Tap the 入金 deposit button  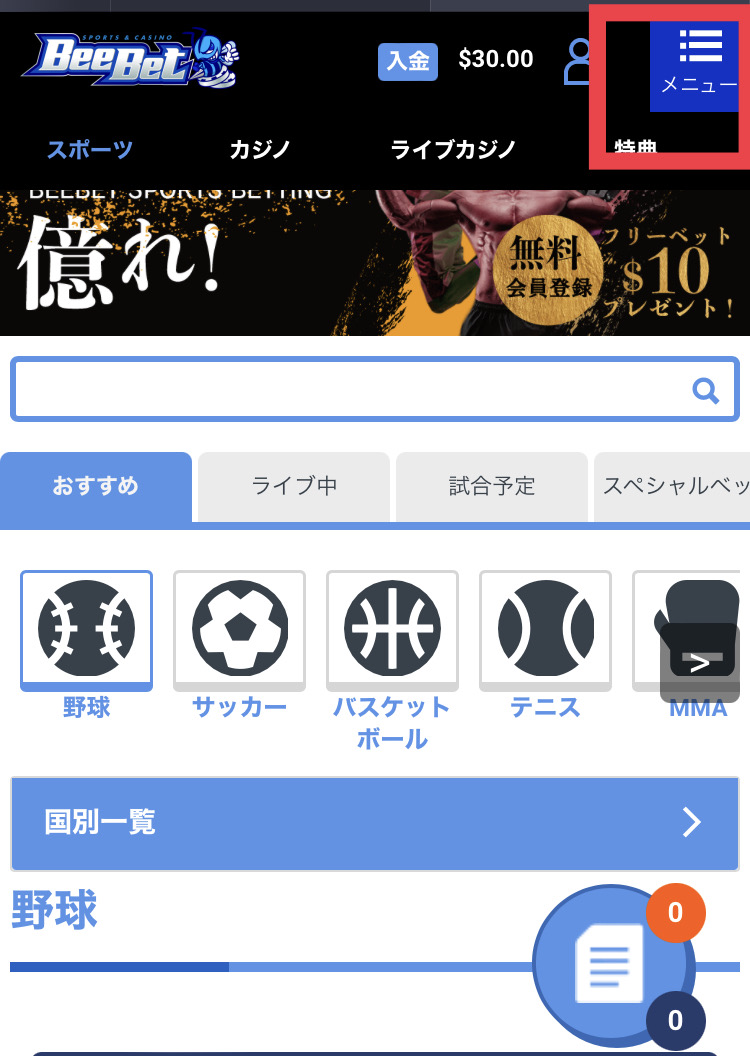(x=408, y=61)
